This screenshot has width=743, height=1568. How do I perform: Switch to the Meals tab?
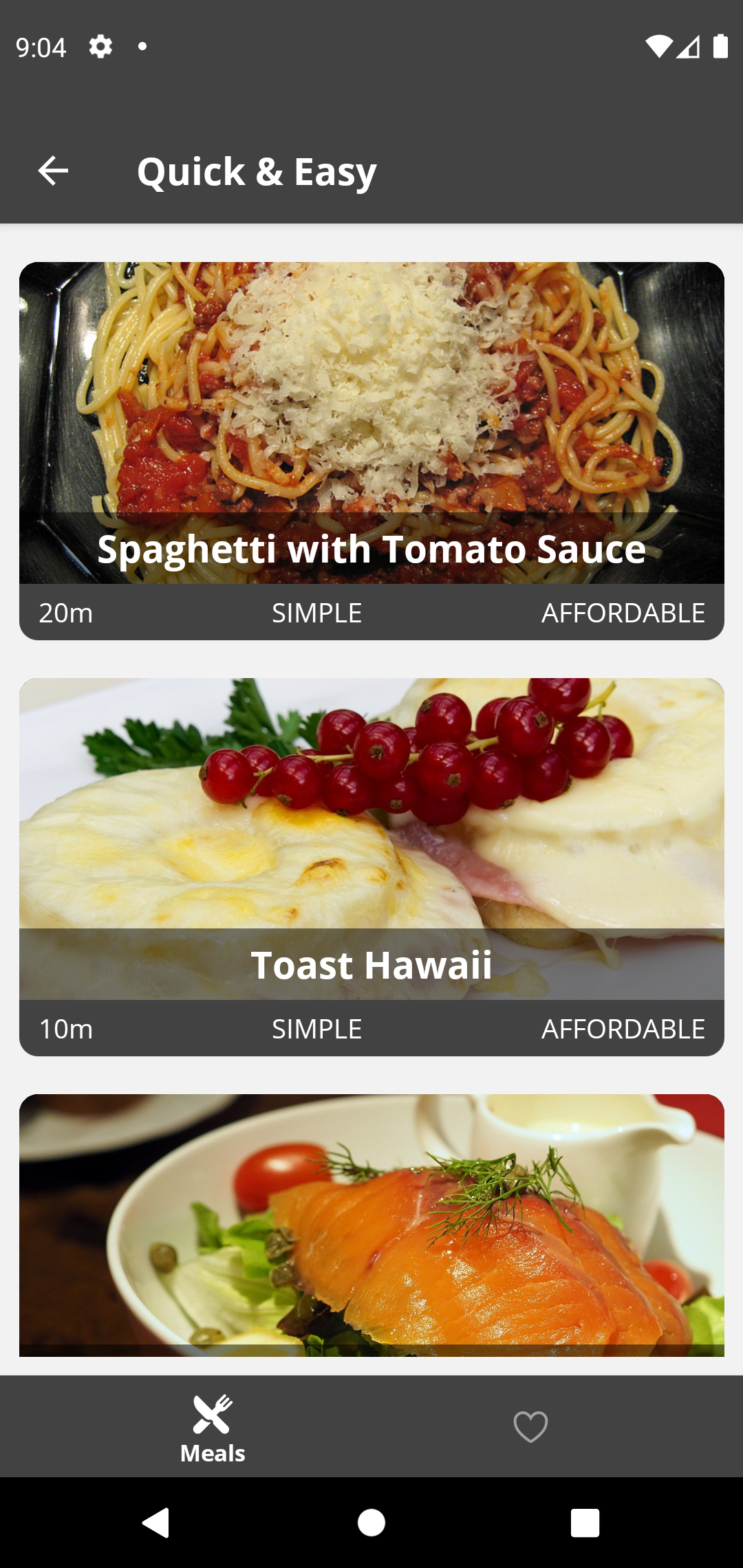213,1427
